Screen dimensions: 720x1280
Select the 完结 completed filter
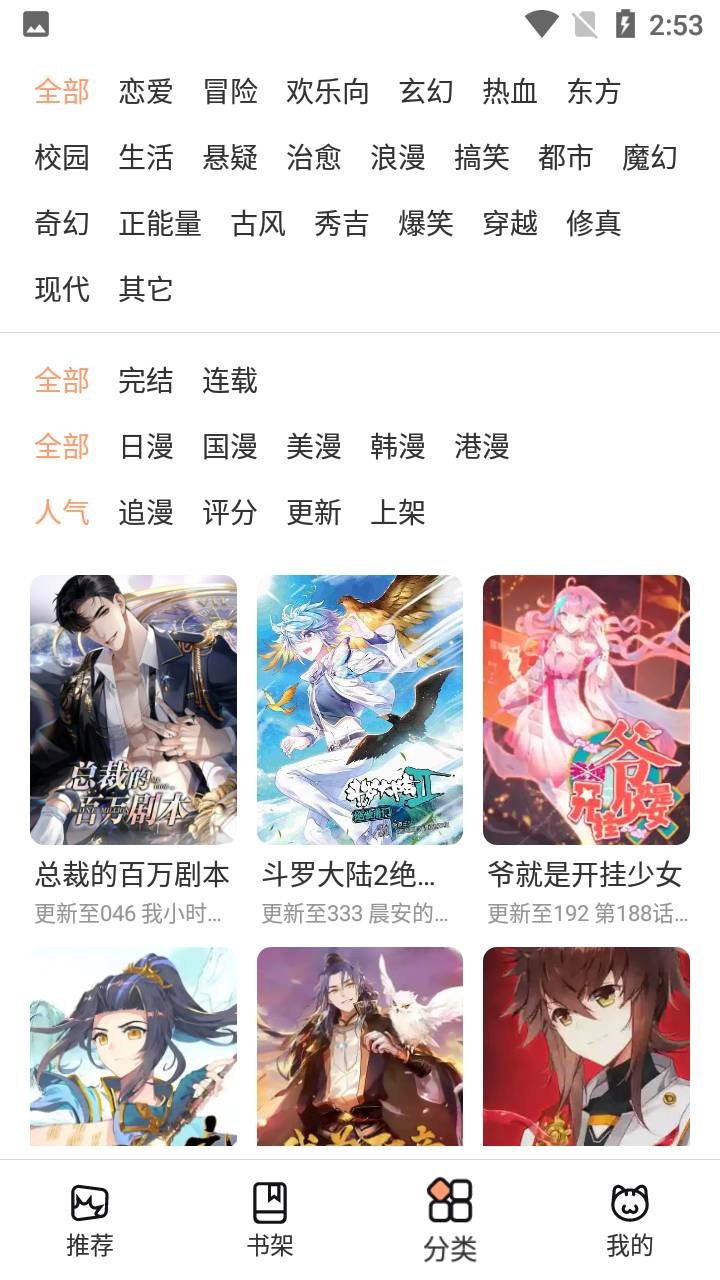tap(146, 381)
